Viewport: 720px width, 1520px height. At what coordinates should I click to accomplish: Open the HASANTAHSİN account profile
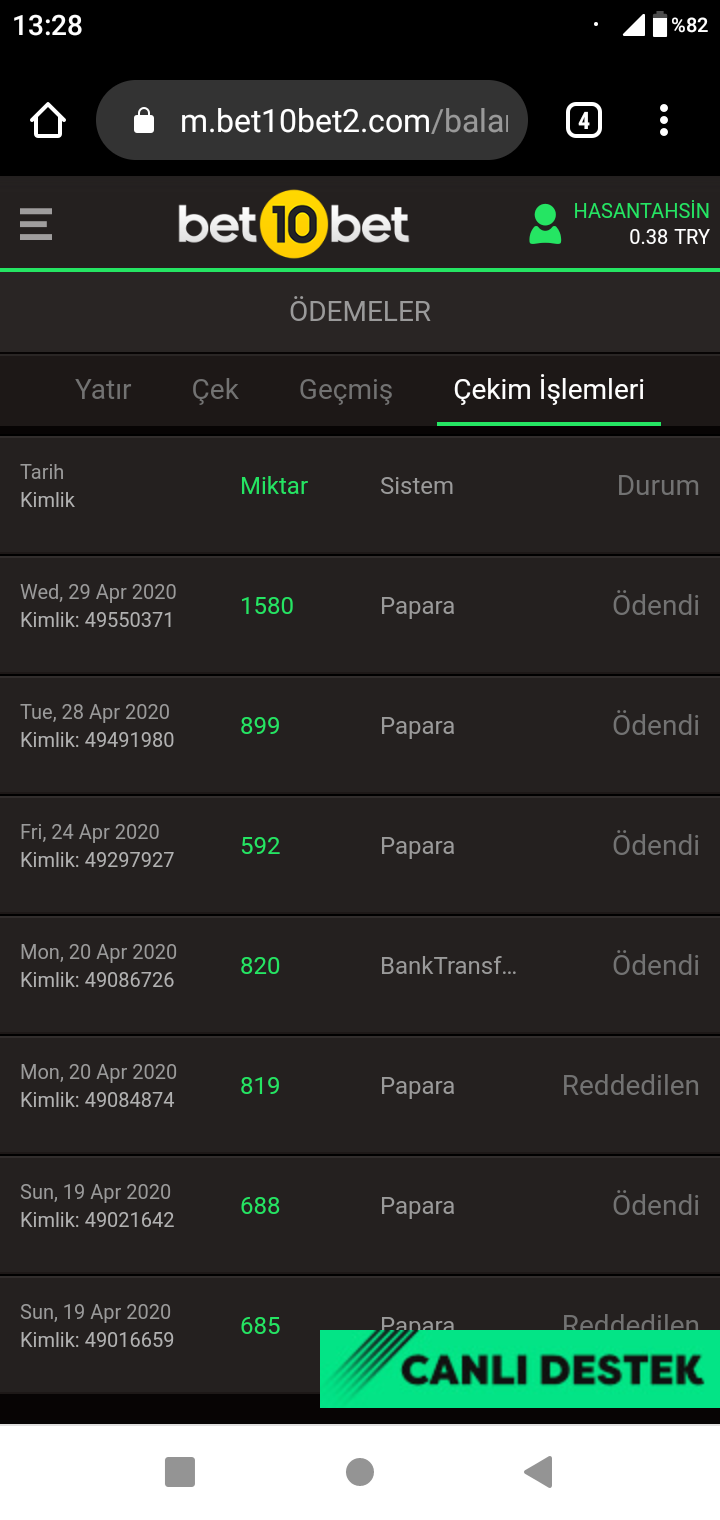pos(618,224)
